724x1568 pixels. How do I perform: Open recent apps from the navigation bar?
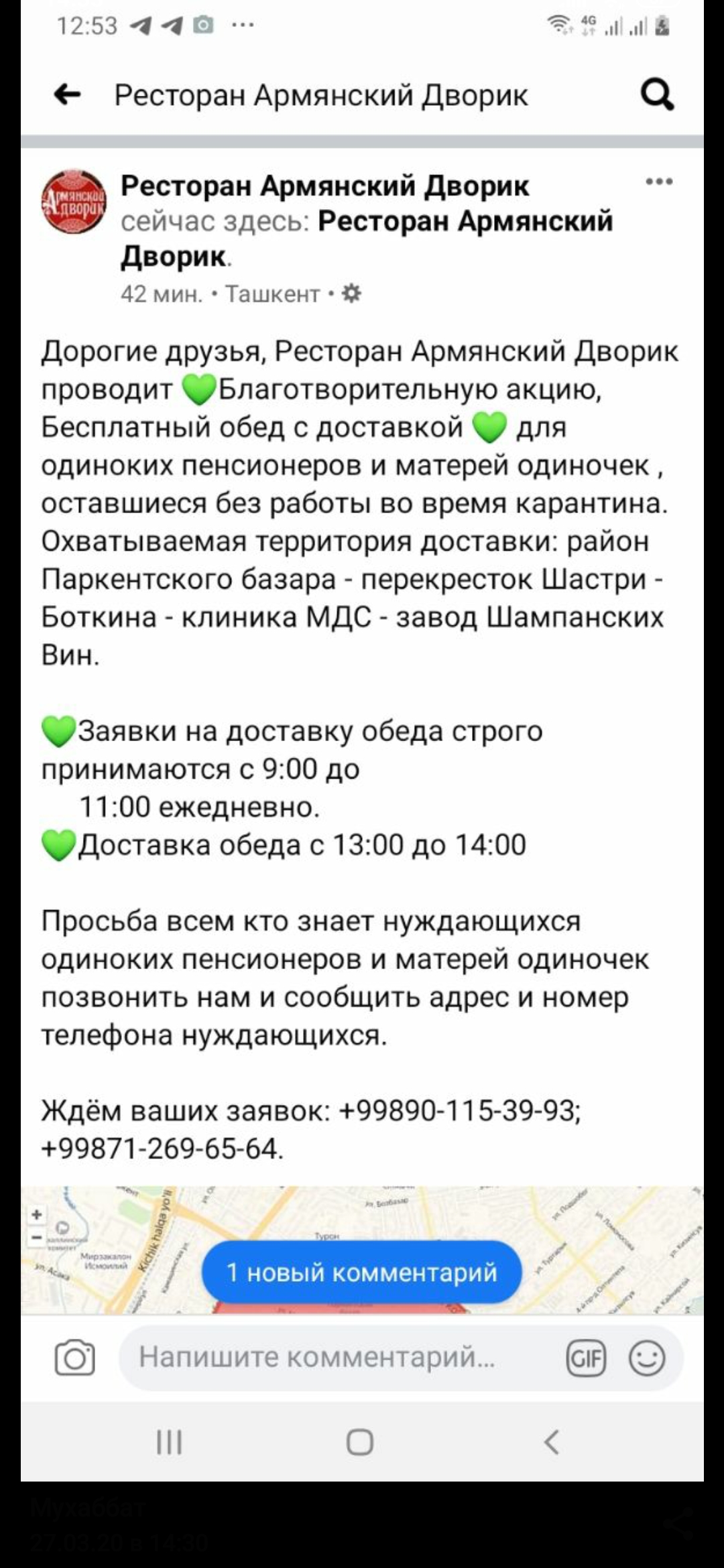click(169, 1442)
